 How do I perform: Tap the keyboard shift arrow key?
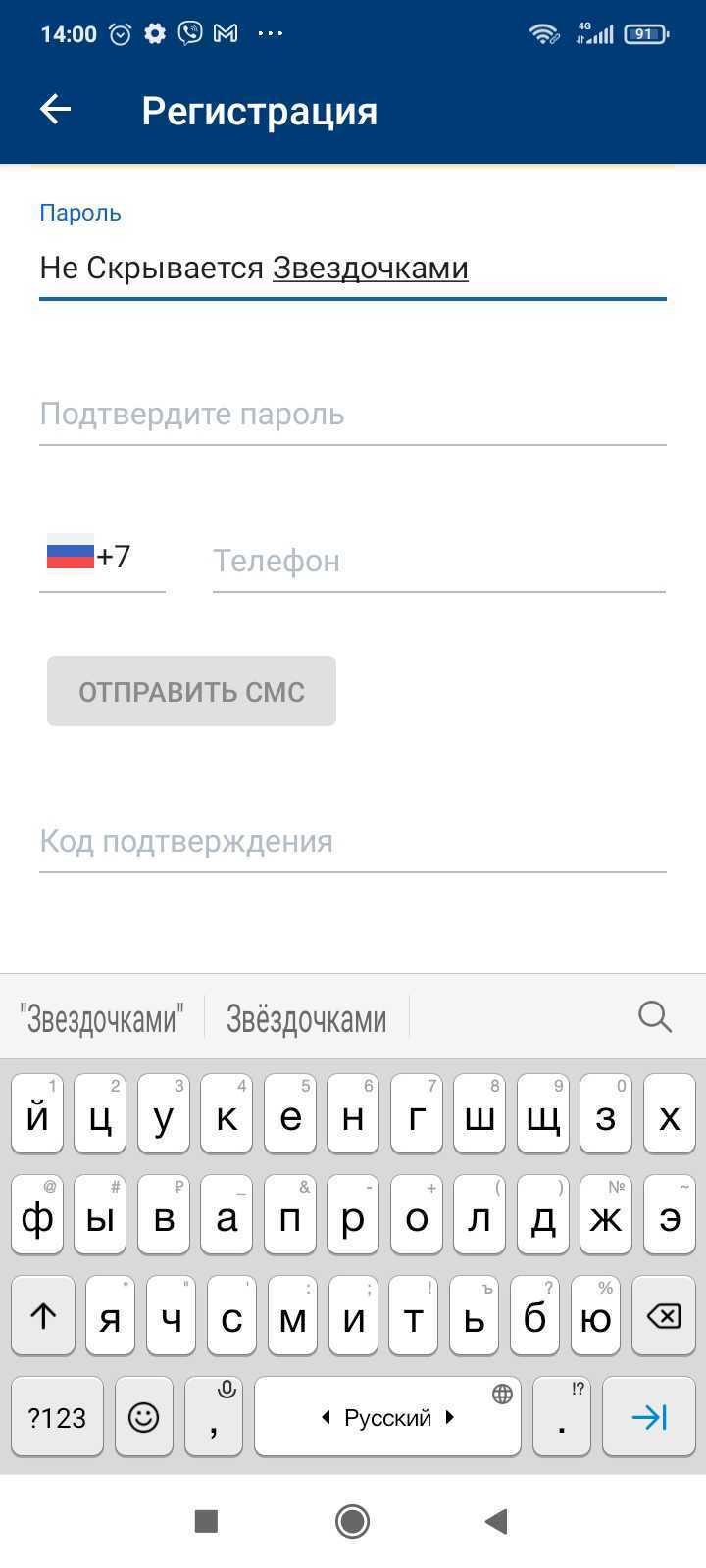43,1316
